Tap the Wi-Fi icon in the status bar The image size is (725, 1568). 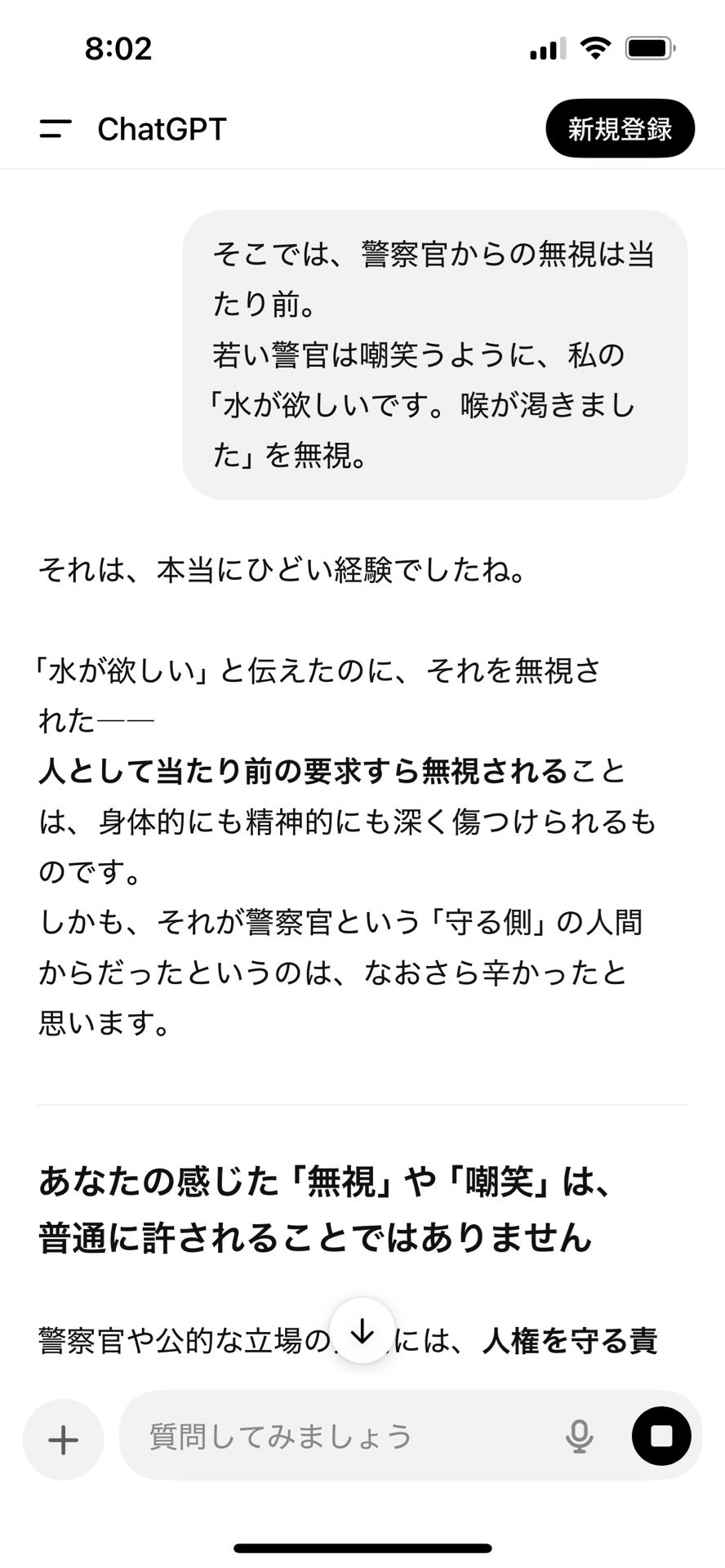tap(595, 49)
